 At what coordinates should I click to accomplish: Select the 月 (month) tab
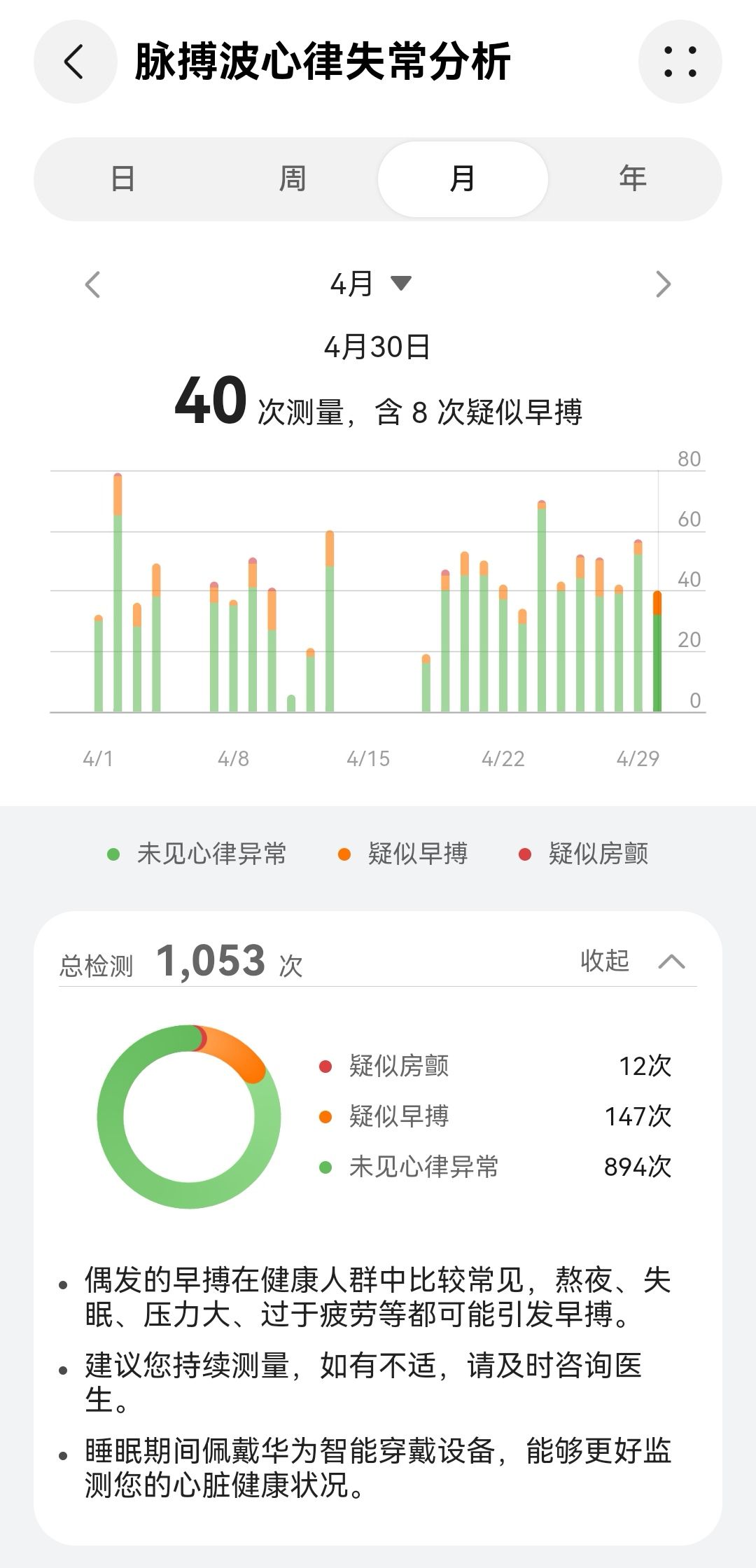coord(463,179)
